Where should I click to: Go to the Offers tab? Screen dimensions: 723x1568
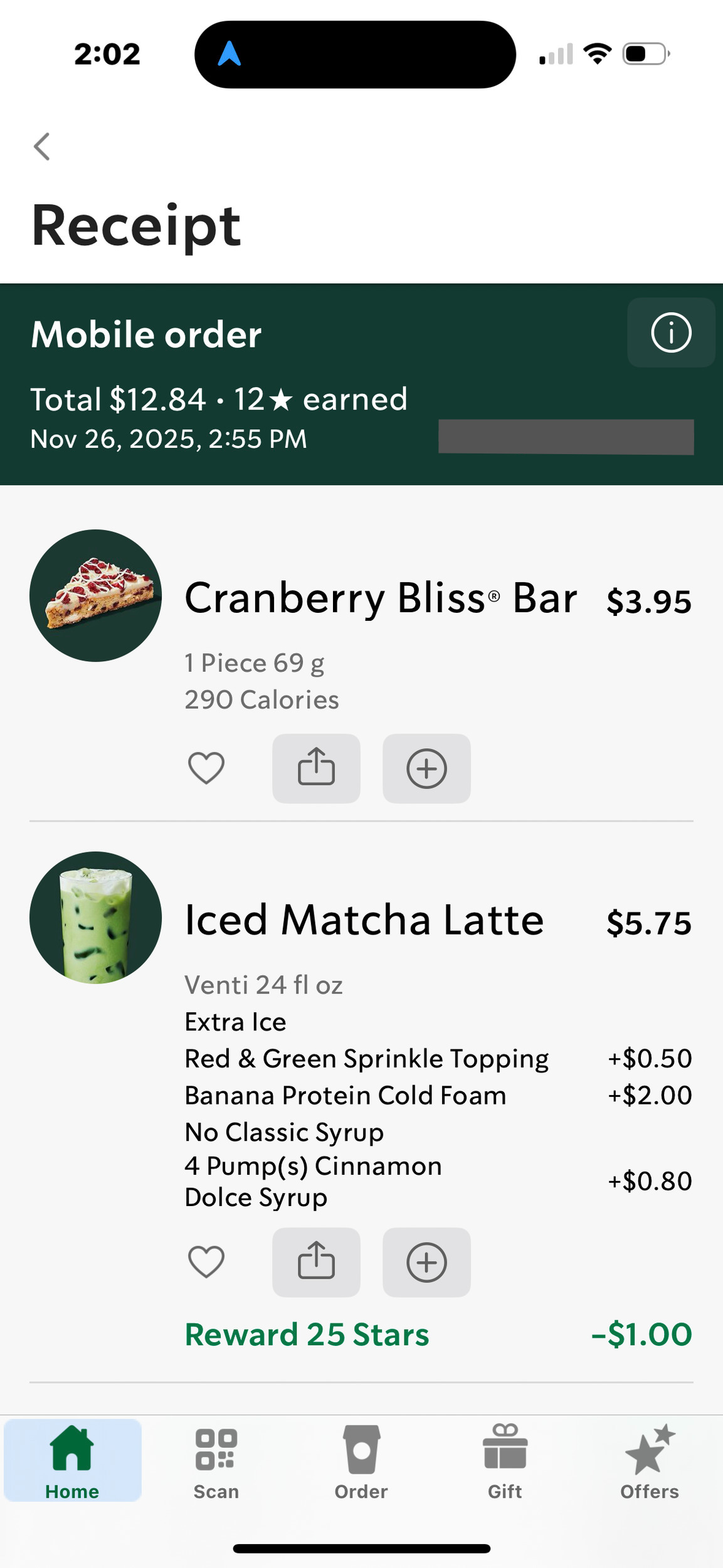coord(650,1461)
